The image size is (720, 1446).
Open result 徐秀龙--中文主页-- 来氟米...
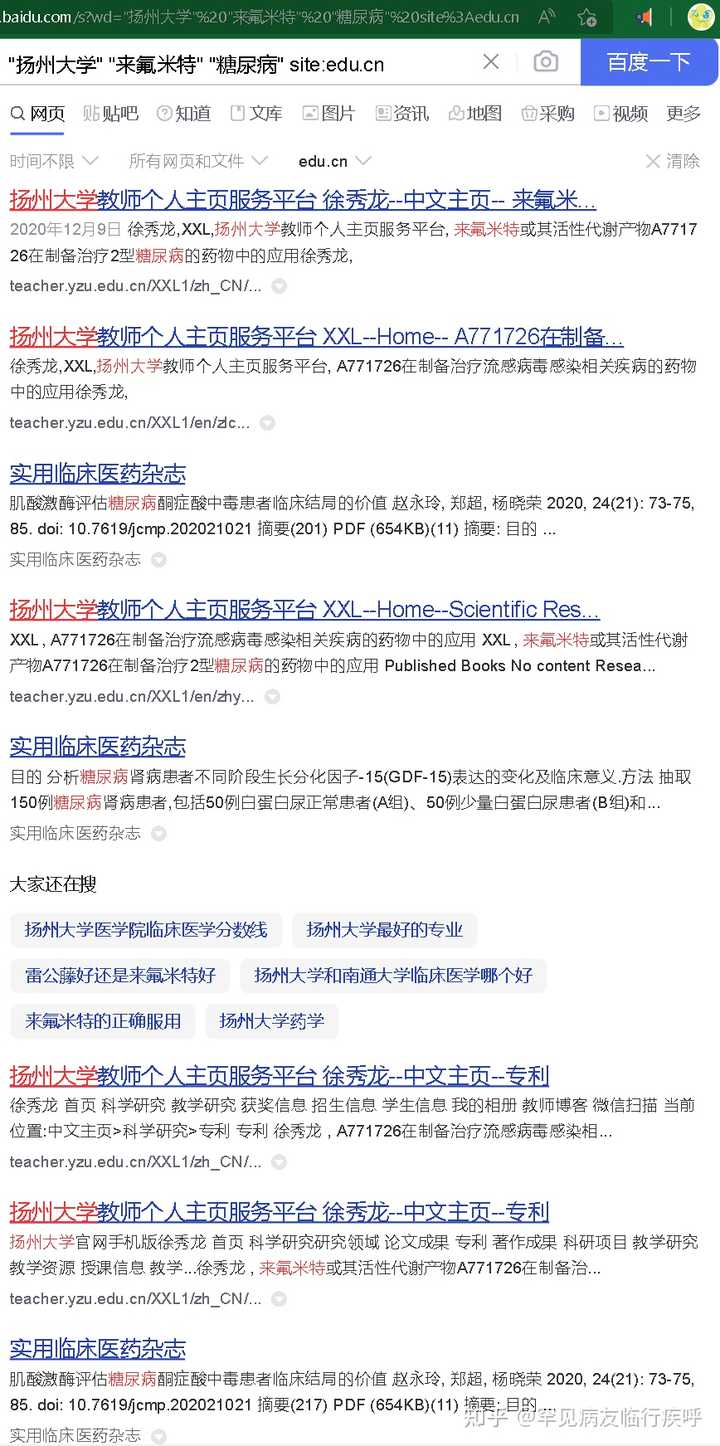coord(302,198)
